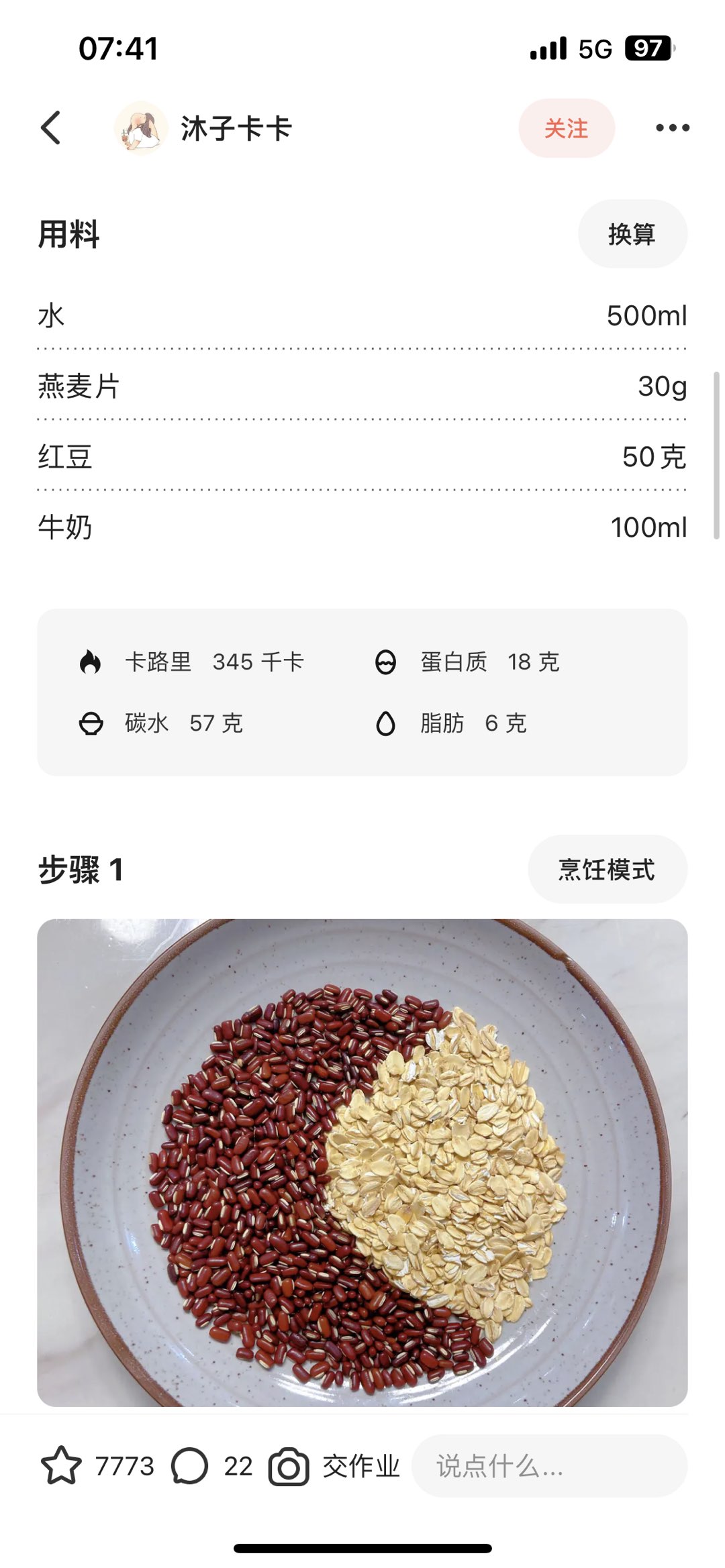Enter 烹饪模式 cooking mode
The width and height of the screenshot is (725, 1568).
coord(607,870)
